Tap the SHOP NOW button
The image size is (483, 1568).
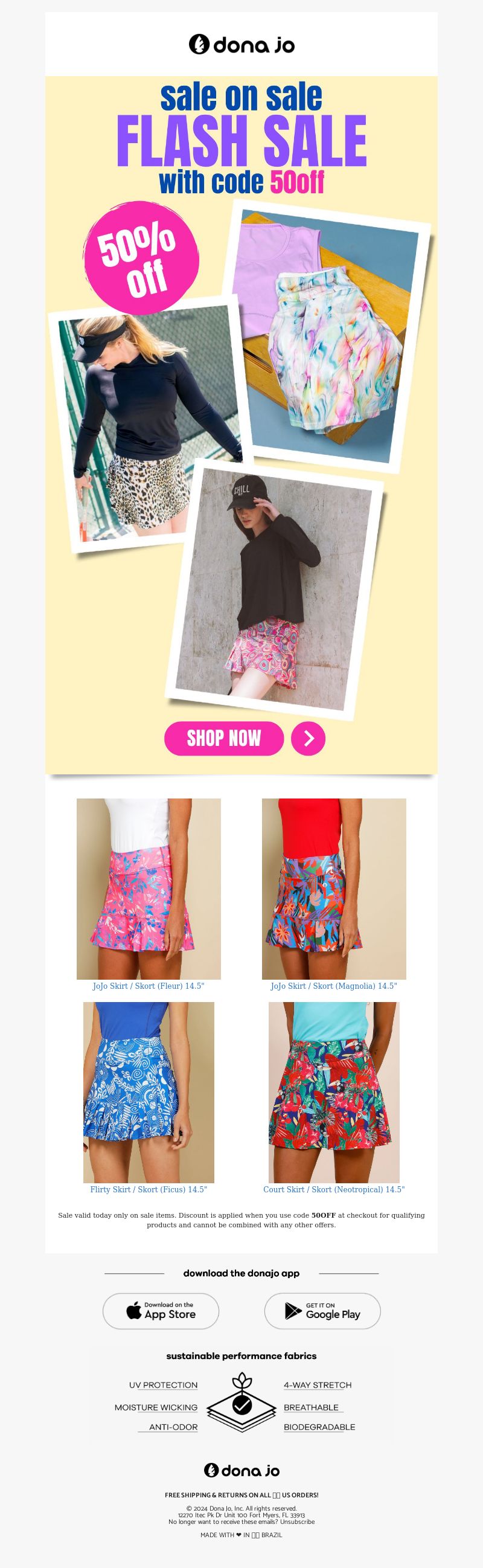(x=224, y=738)
